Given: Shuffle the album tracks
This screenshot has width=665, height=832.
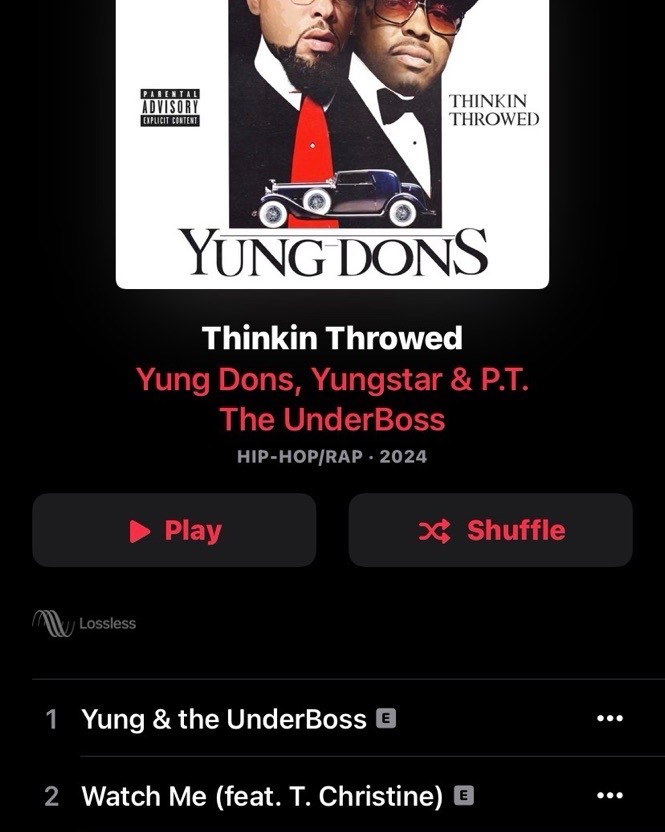Looking at the screenshot, I should pyautogui.click(x=490, y=530).
